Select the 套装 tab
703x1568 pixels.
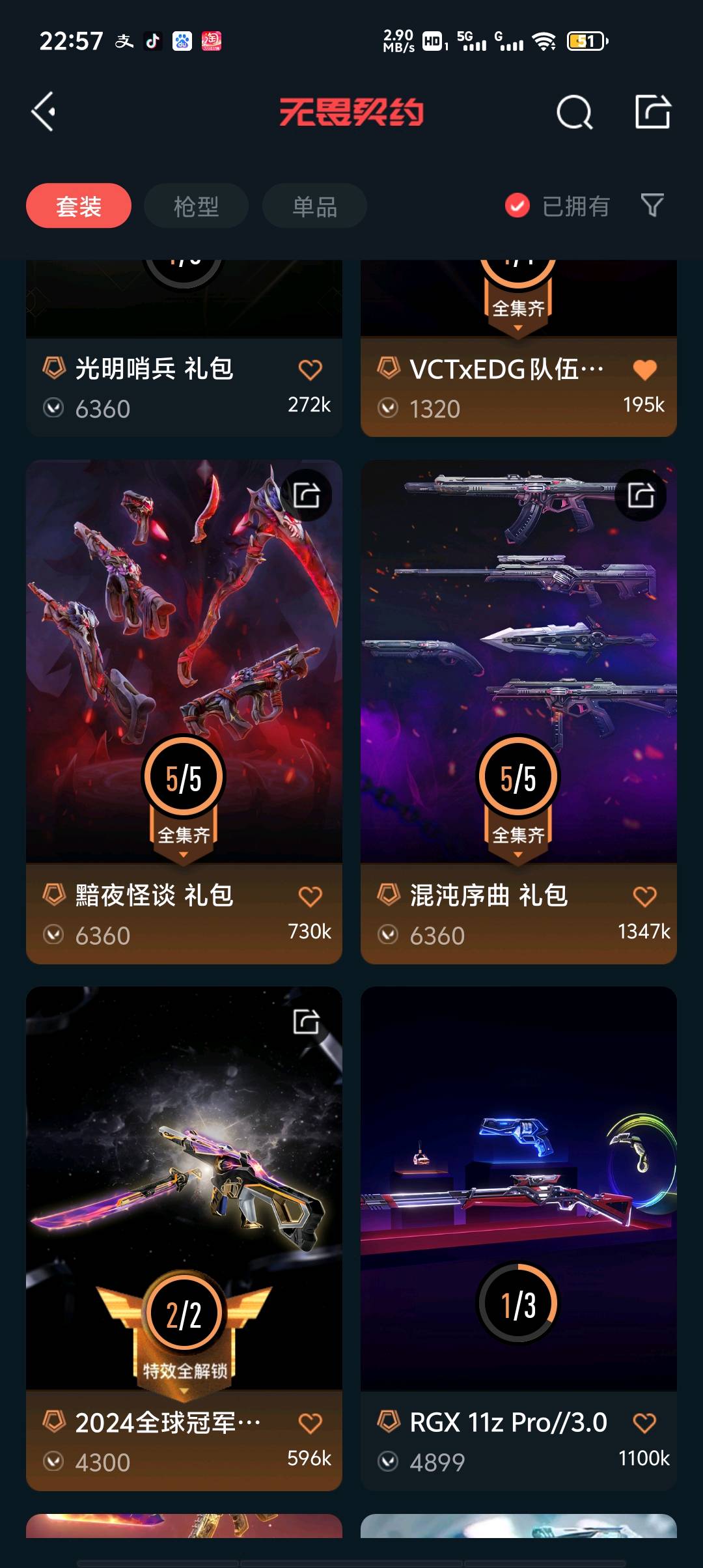(x=79, y=206)
